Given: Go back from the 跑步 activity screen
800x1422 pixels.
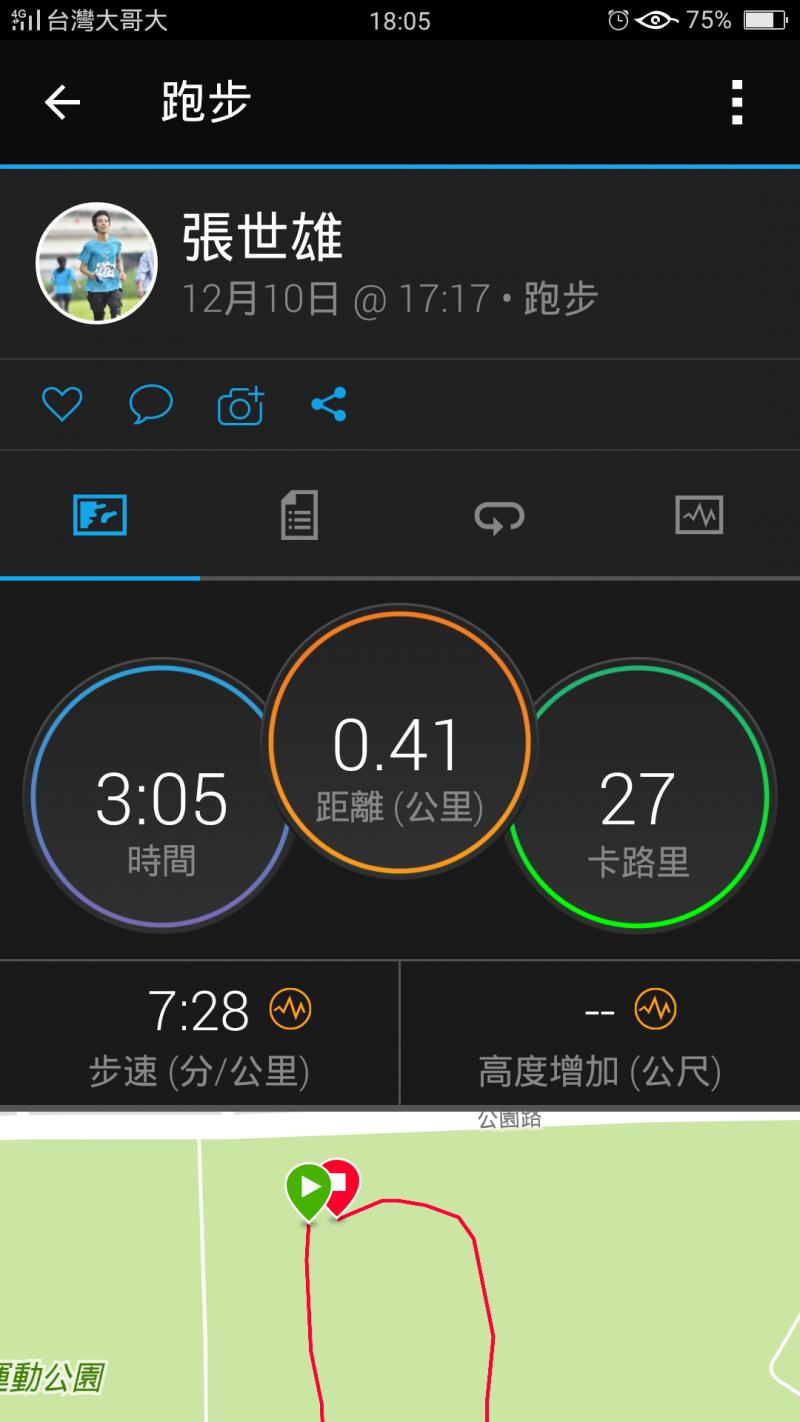Looking at the screenshot, I should 62,102.
